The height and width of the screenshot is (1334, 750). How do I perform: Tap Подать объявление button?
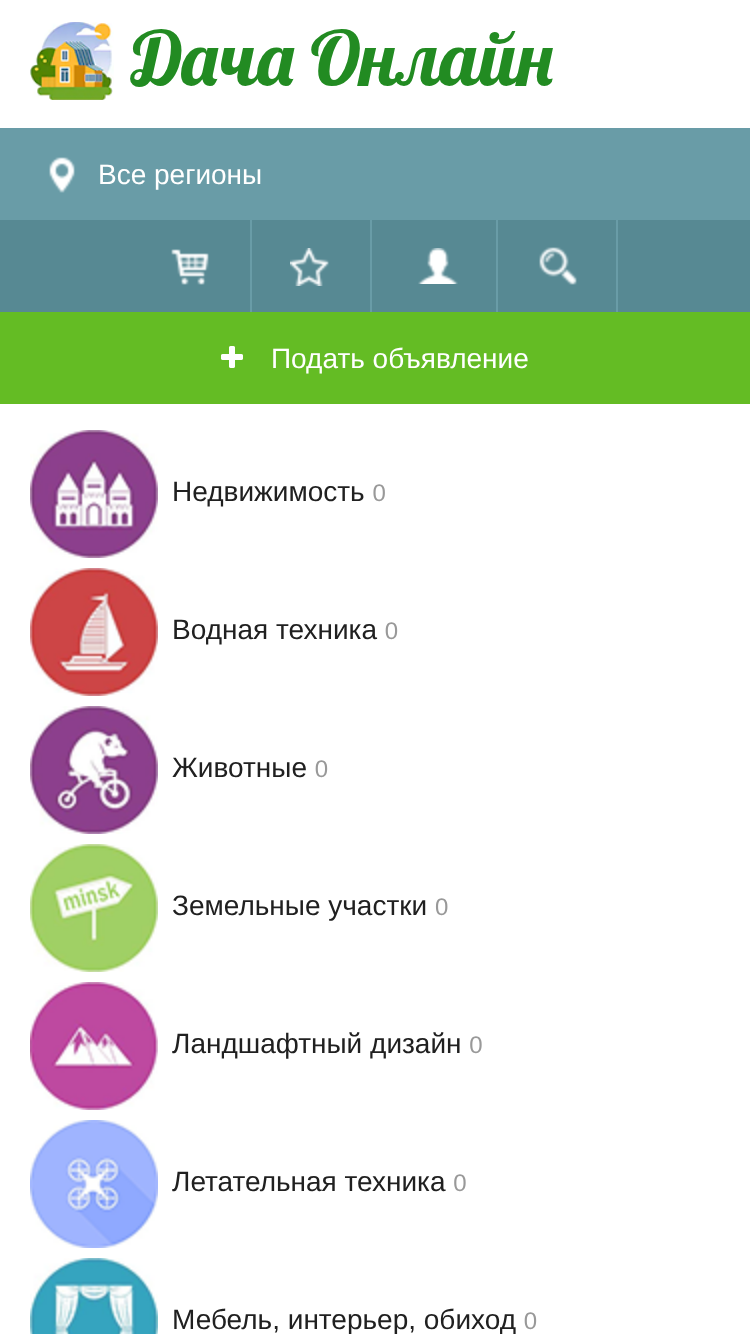pos(375,358)
